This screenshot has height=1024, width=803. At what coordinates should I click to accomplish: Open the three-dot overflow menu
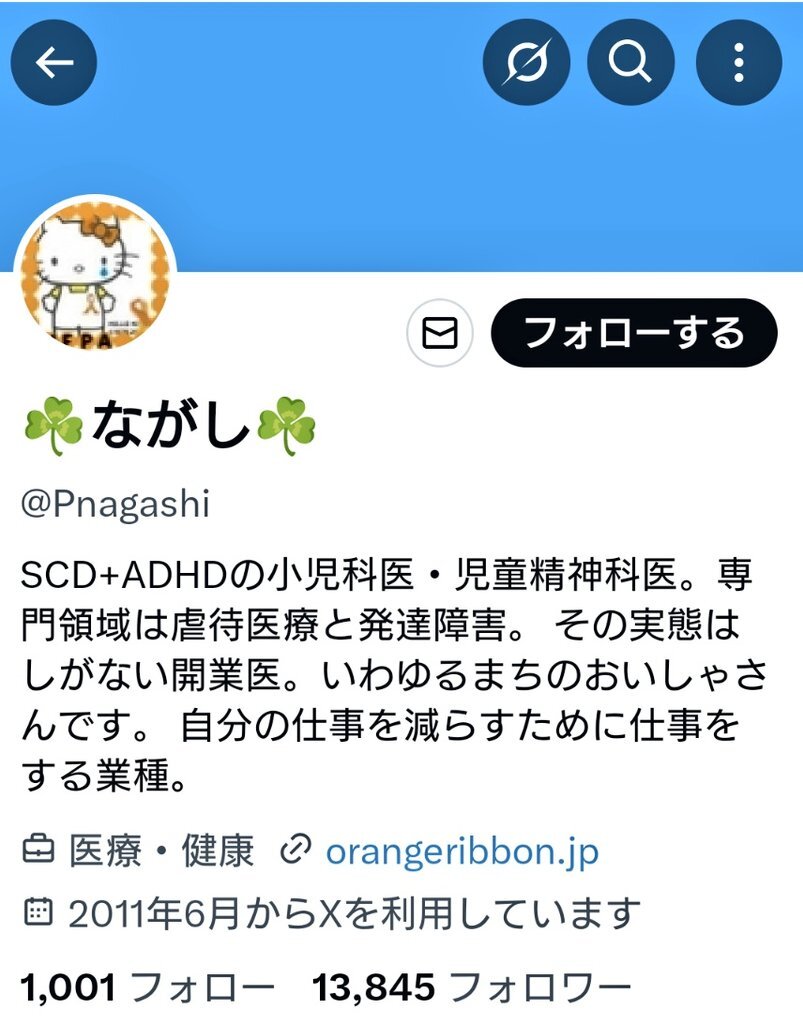click(x=738, y=63)
